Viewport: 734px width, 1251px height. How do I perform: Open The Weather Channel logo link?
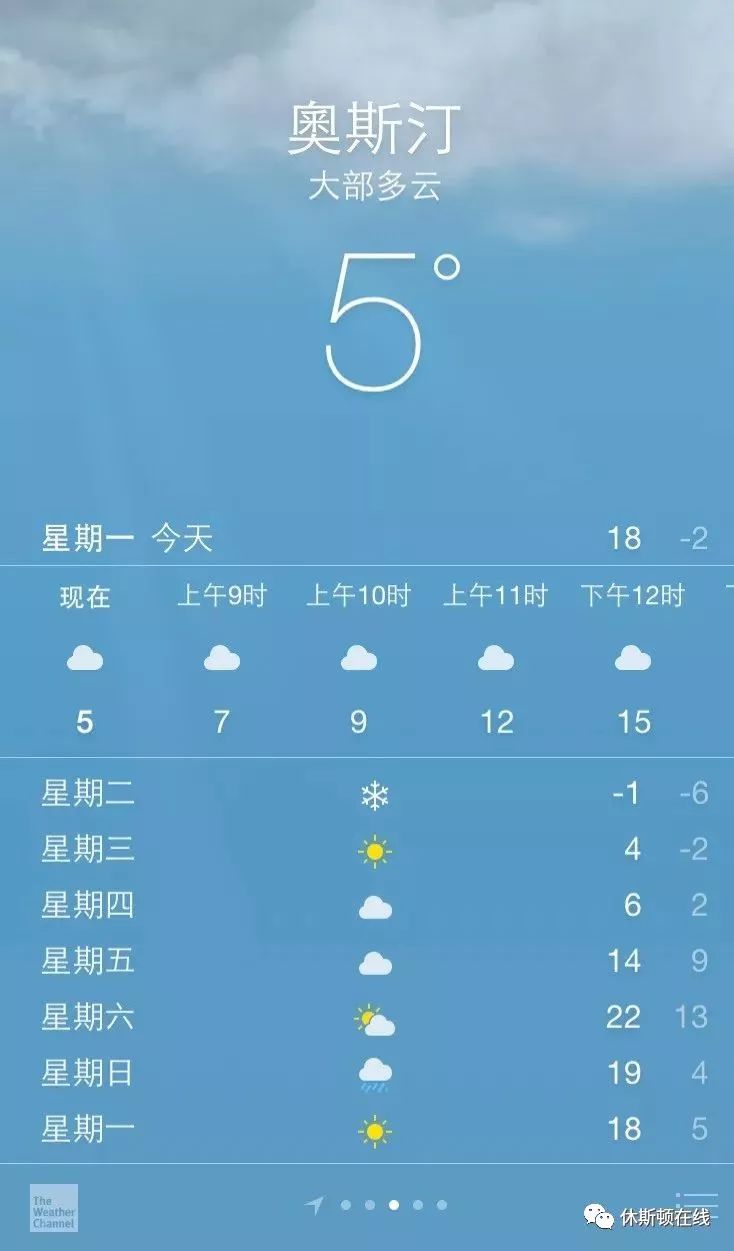click(53, 1208)
